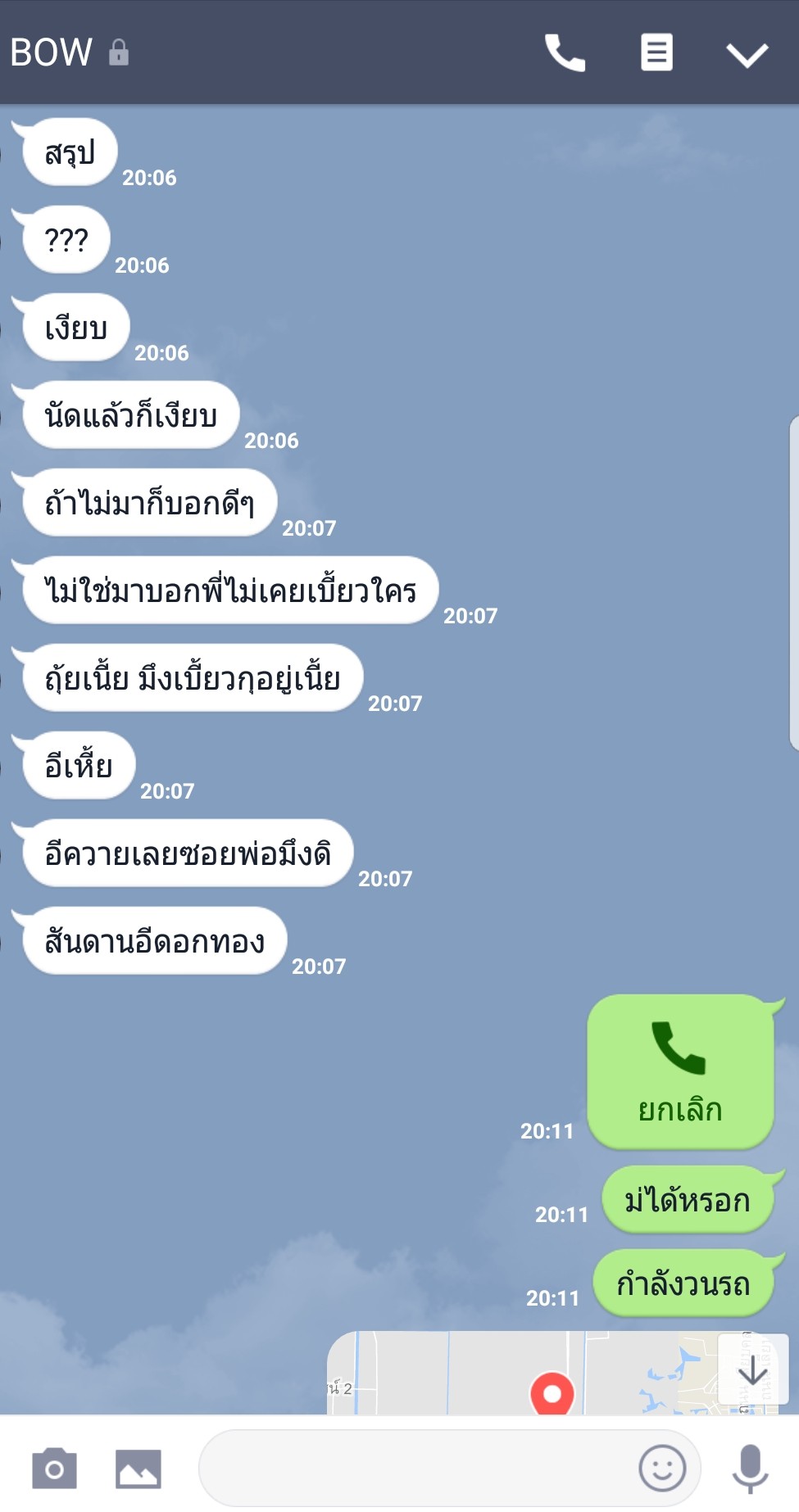Open the emoji and sticker picker
Viewport: 799px width, 1512px height.
tap(662, 1468)
